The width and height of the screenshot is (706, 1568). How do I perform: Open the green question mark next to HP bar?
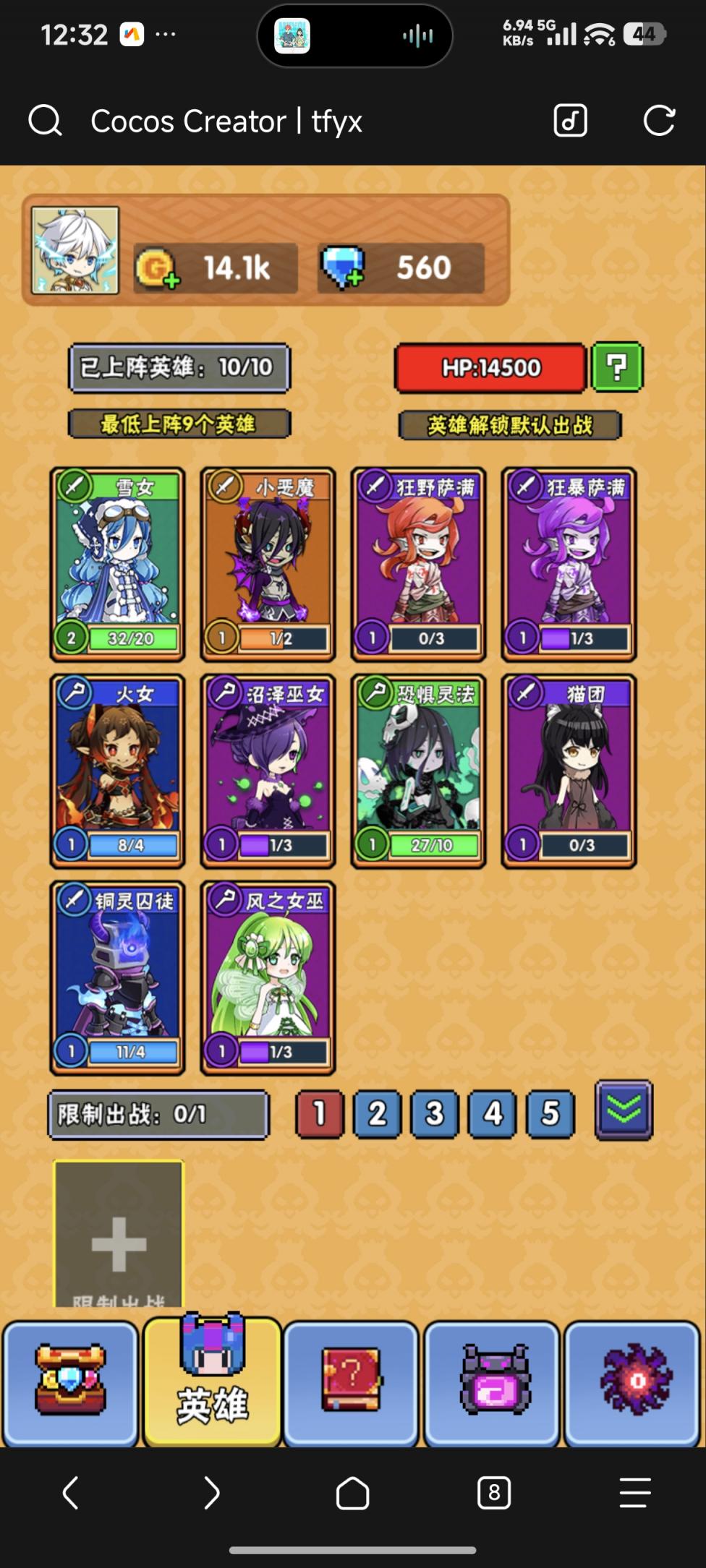pyautogui.click(x=616, y=367)
